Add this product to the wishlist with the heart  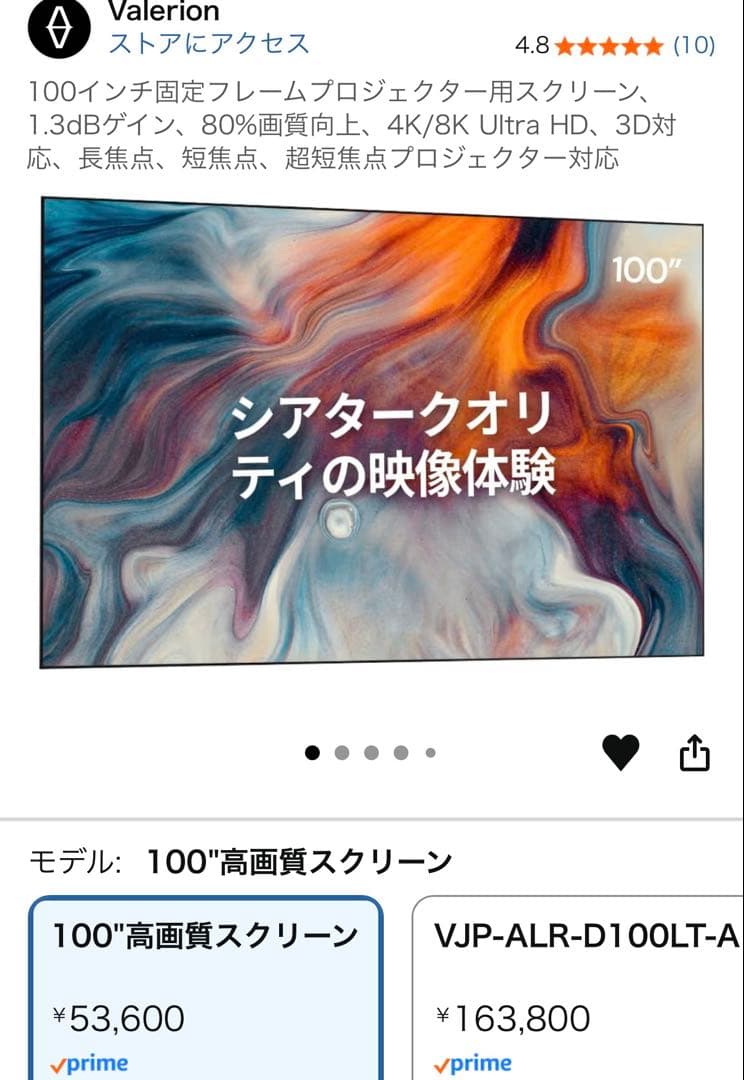620,752
